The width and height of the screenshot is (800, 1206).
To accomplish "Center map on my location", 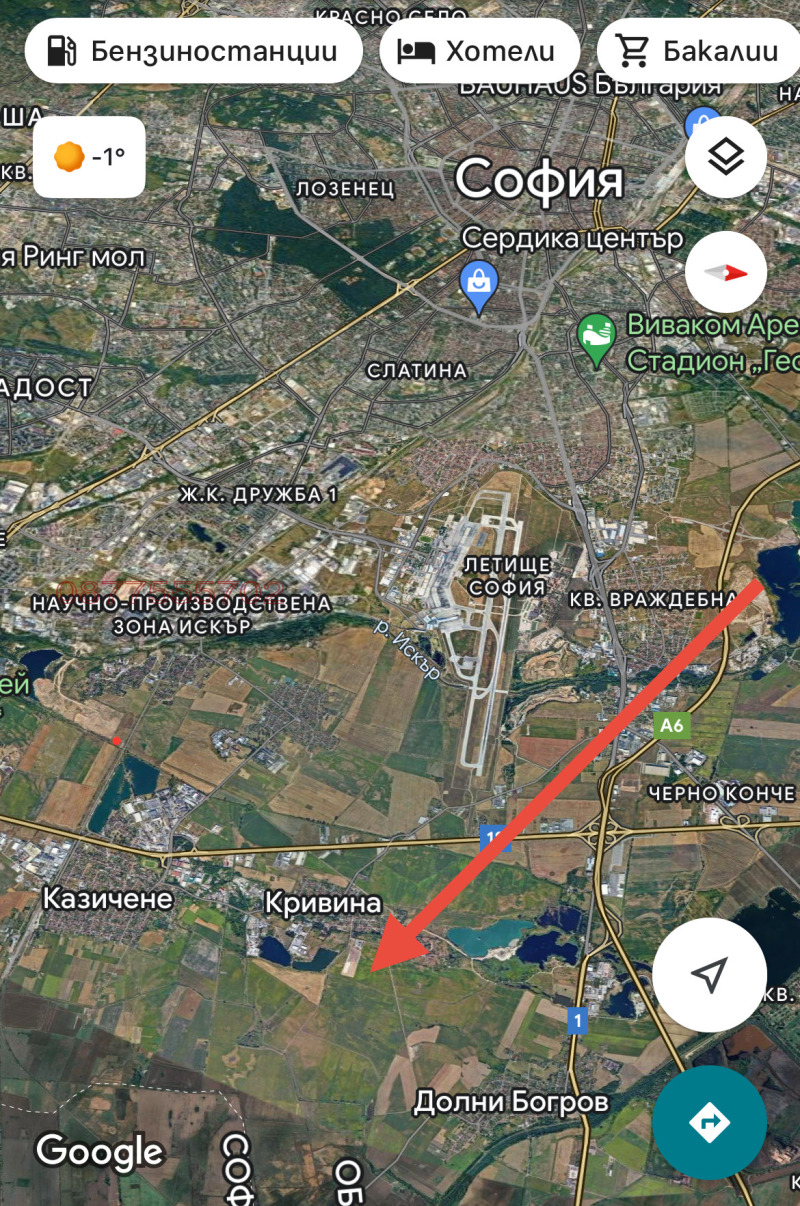I will pyautogui.click(x=709, y=975).
